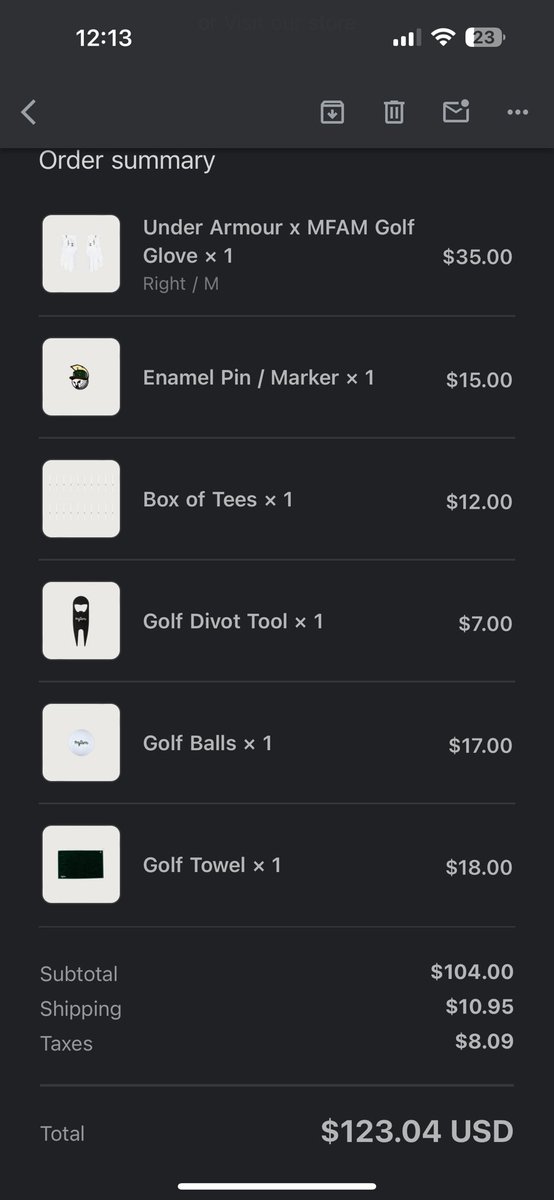The height and width of the screenshot is (1200, 554).
Task: Open the more options menu
Action: [517, 112]
